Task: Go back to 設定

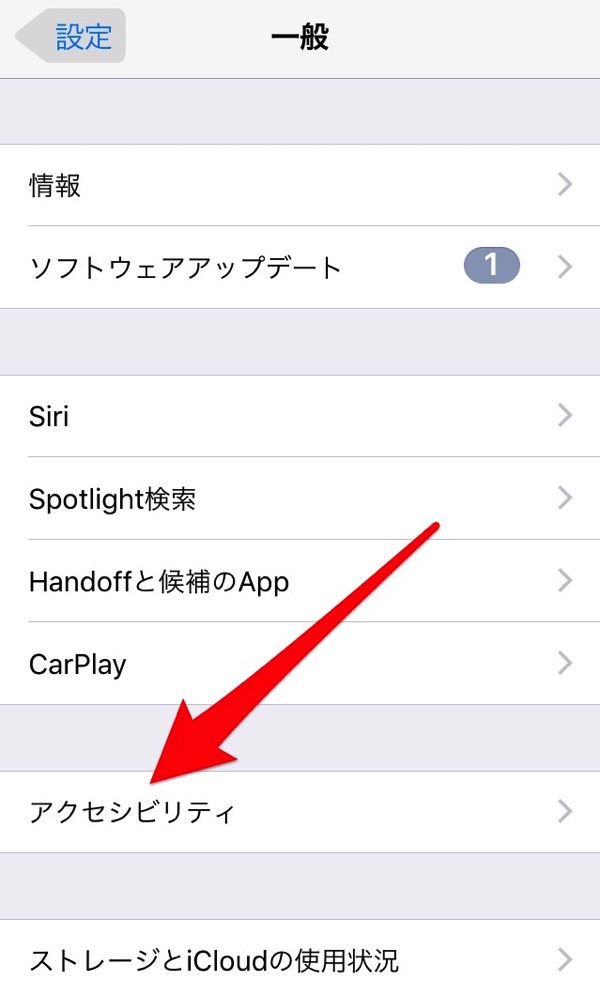Action: pyautogui.click(x=72, y=37)
